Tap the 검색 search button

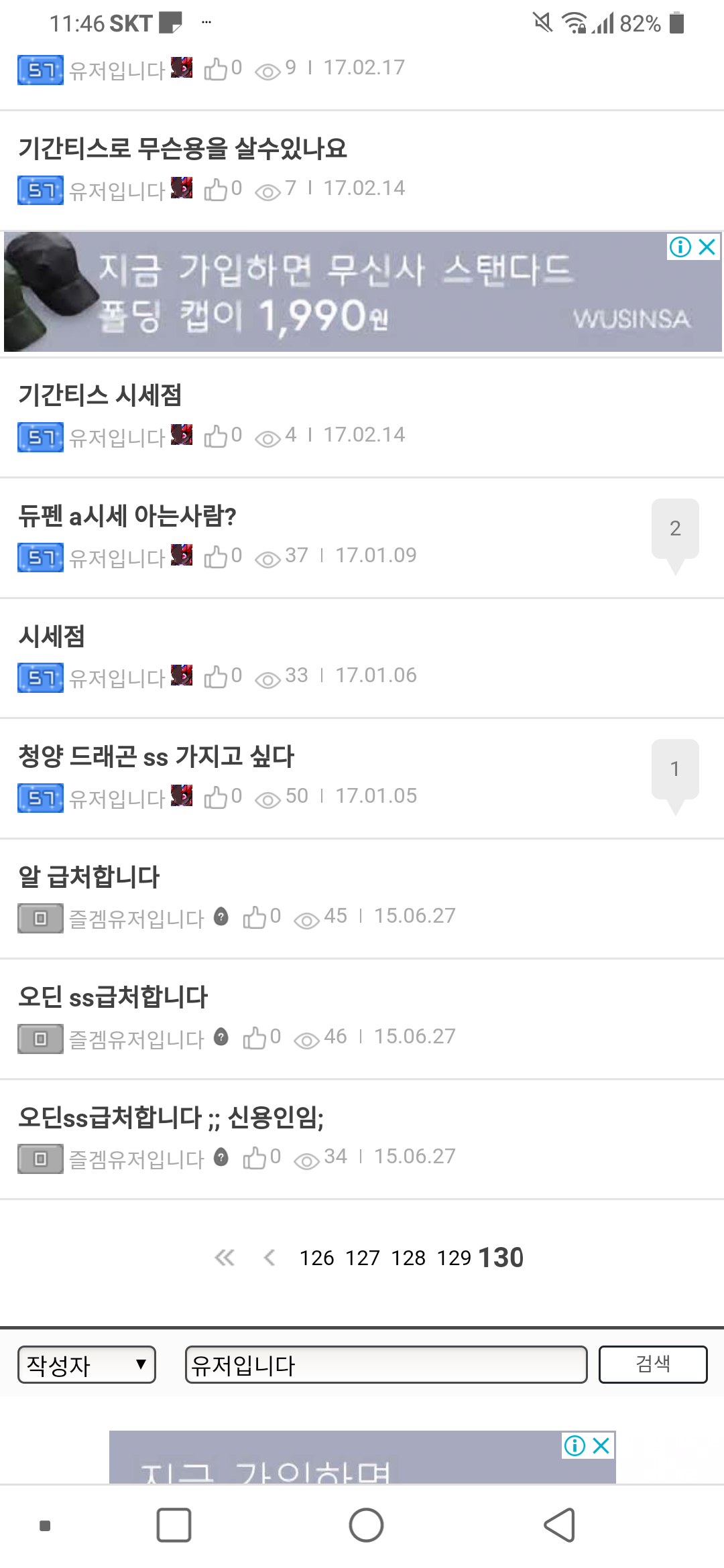coord(653,1364)
